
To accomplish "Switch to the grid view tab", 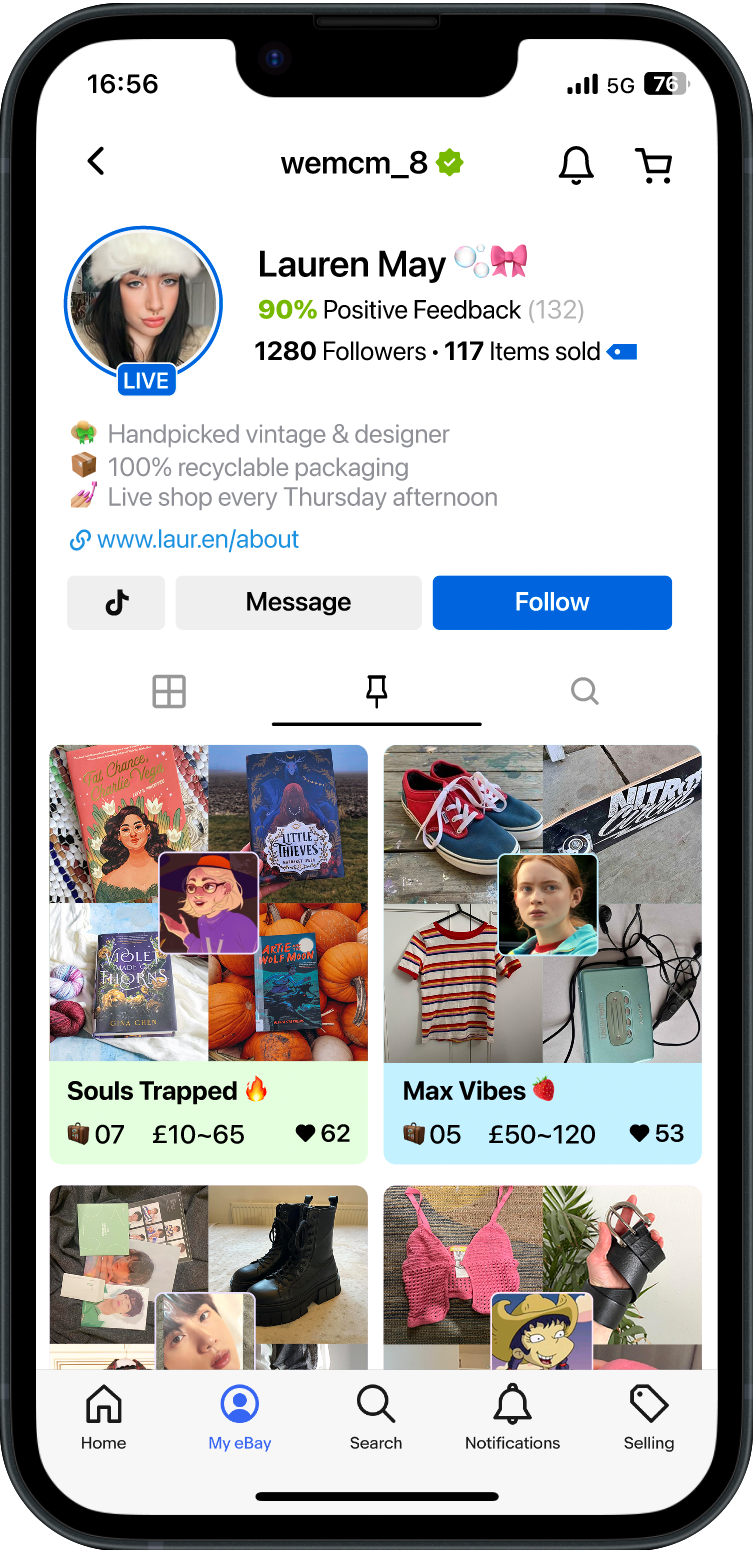I will pos(169,691).
